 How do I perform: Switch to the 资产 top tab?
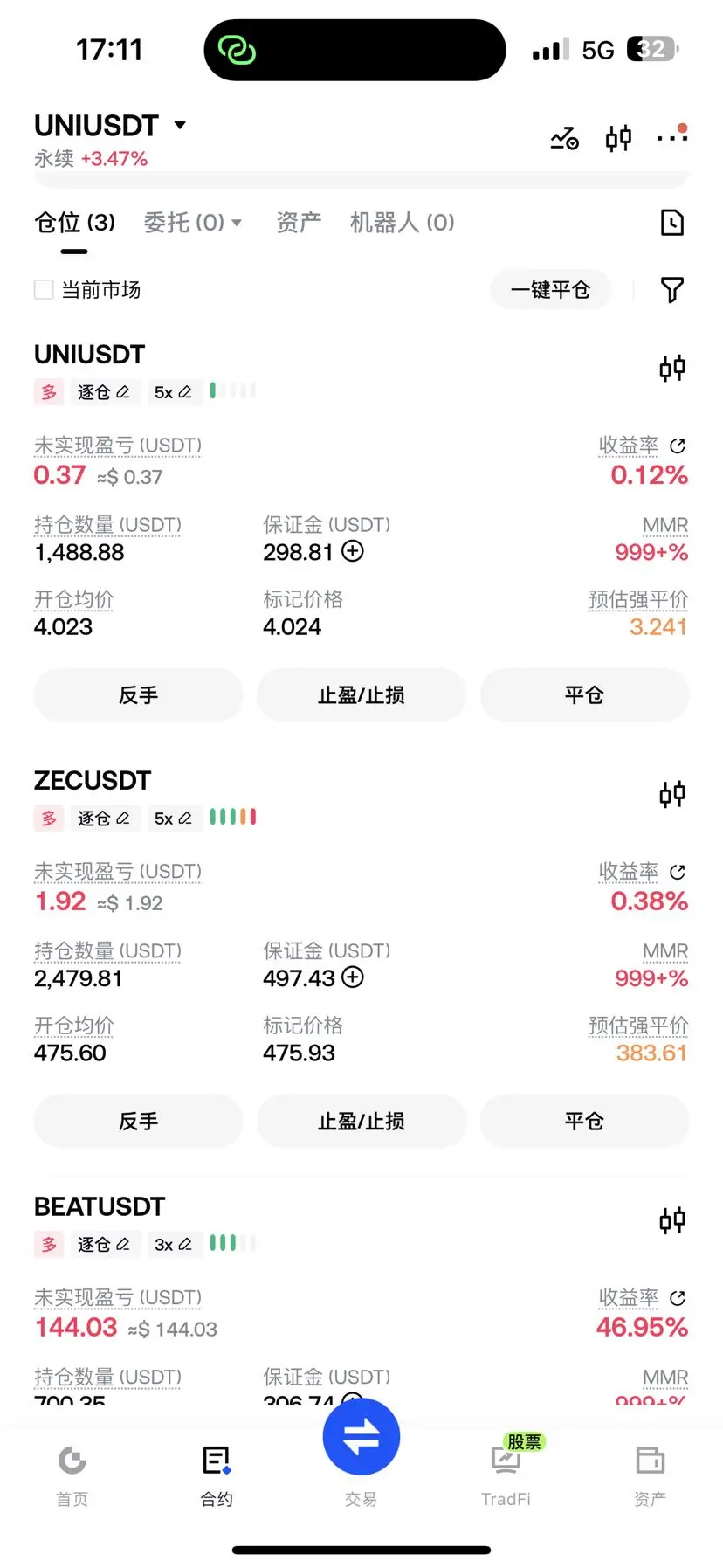point(299,223)
